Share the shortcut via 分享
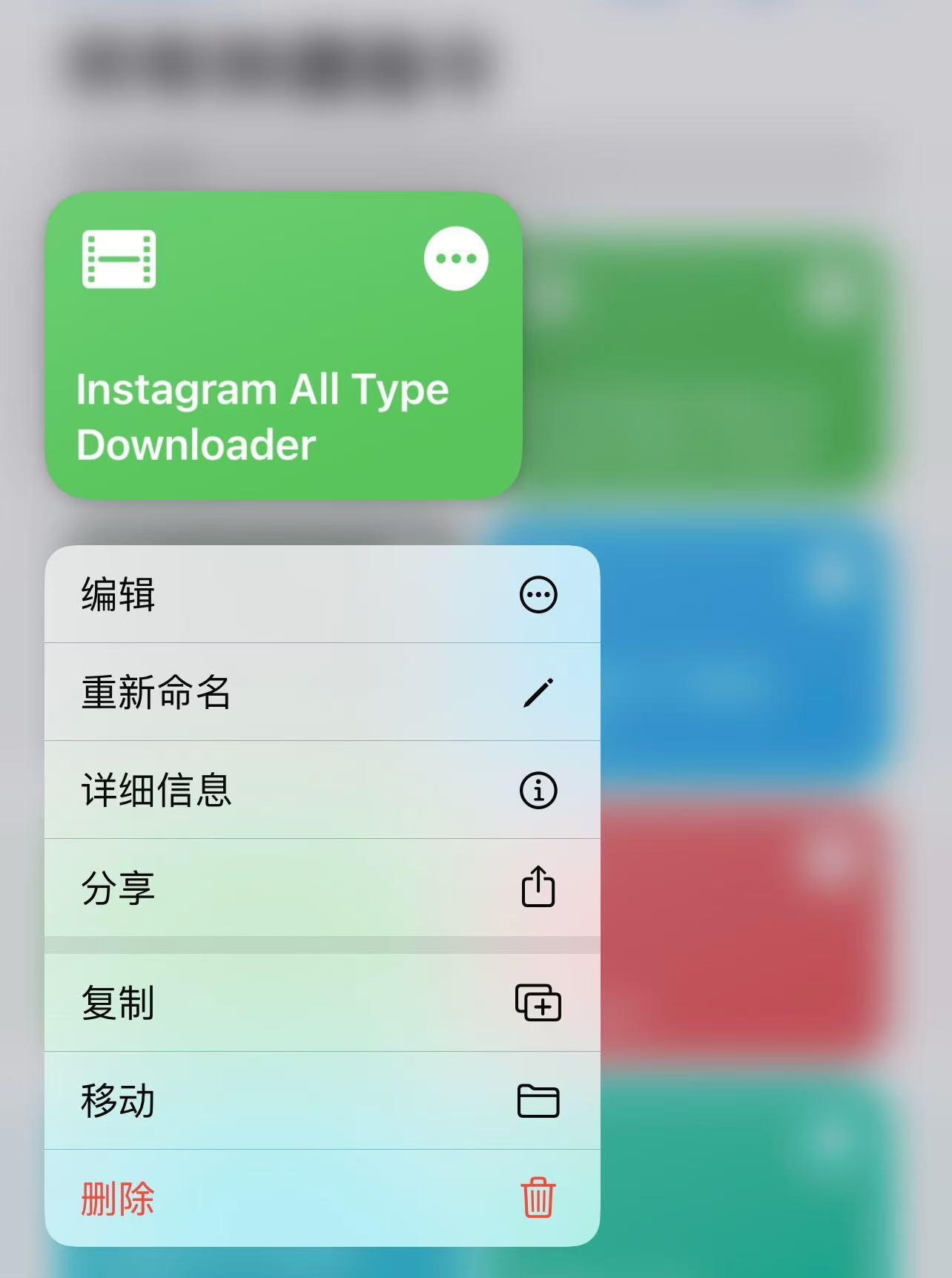Viewport: 952px width, 1278px height. click(322, 887)
